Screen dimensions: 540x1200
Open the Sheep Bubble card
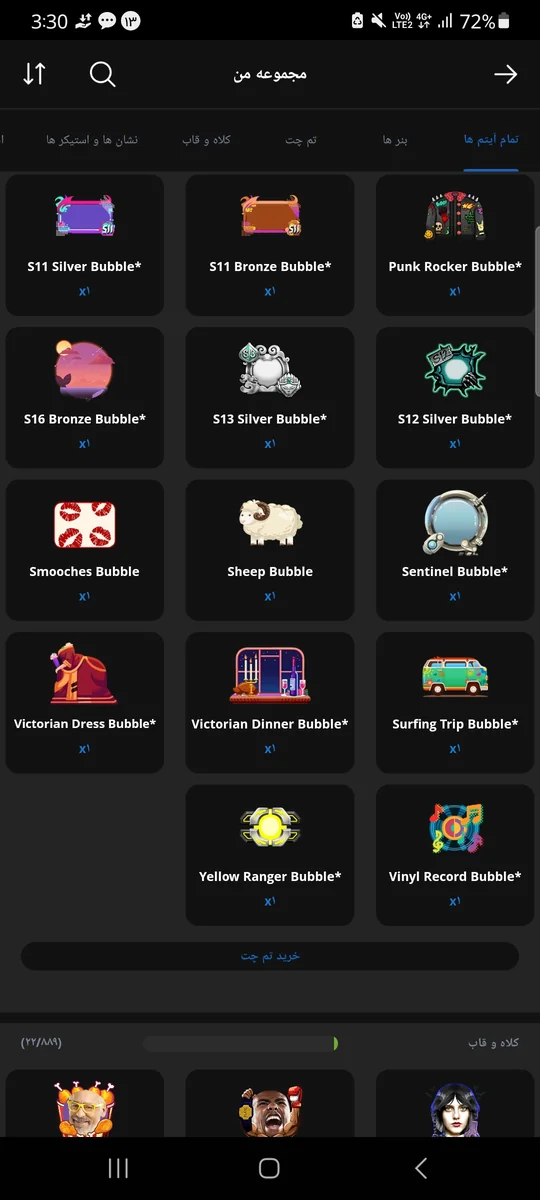pos(270,550)
